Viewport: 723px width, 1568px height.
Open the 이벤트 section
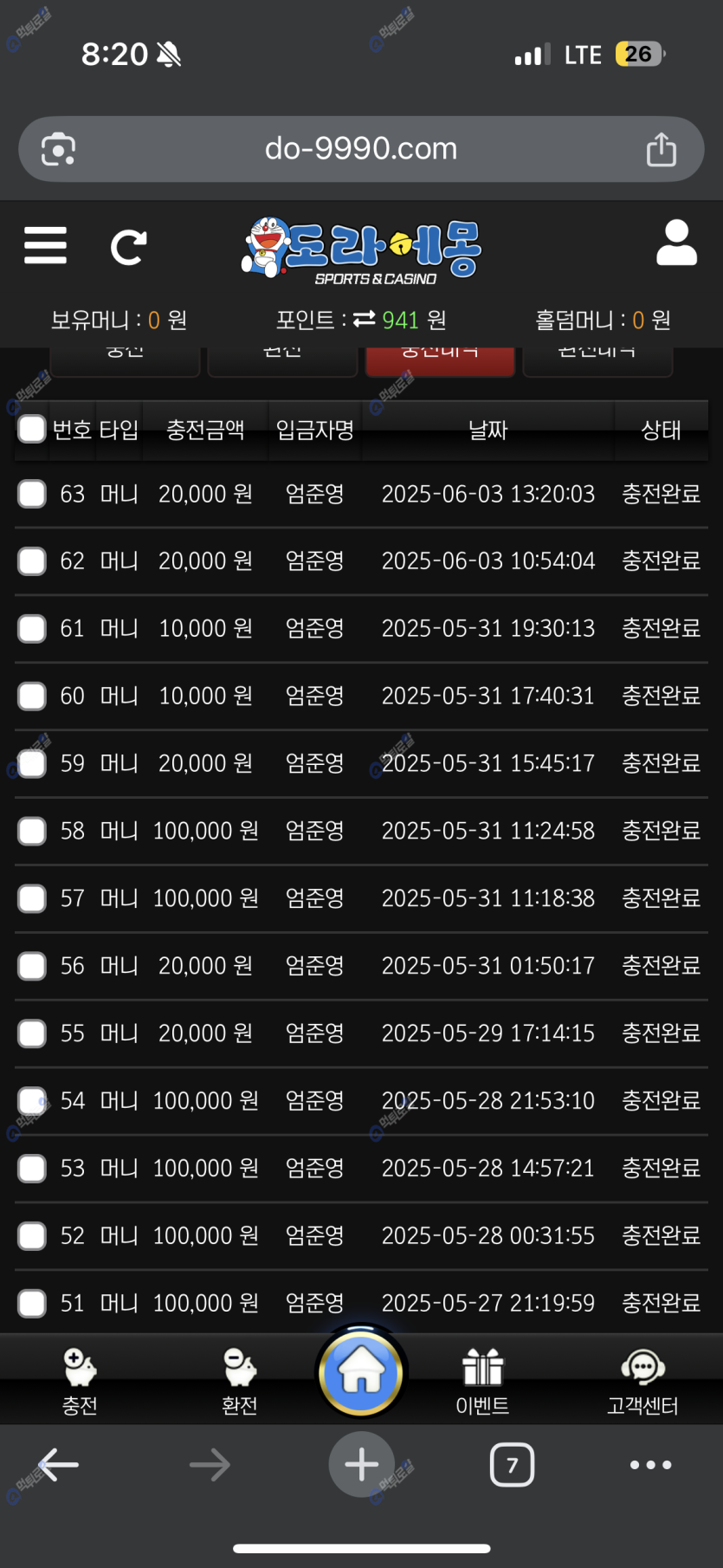[x=482, y=1382]
